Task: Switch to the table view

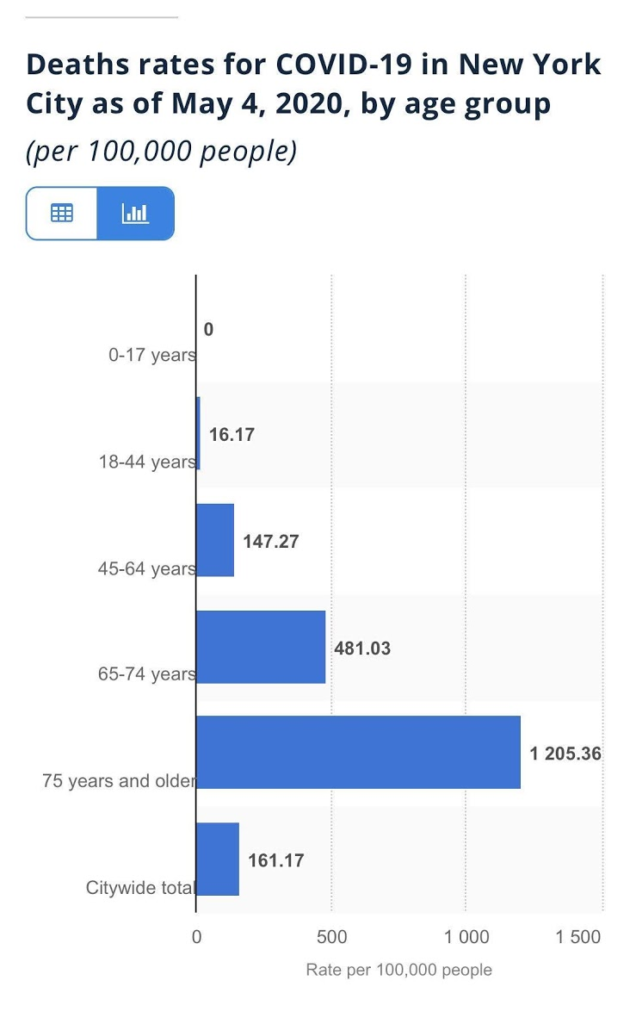Action: 62,213
